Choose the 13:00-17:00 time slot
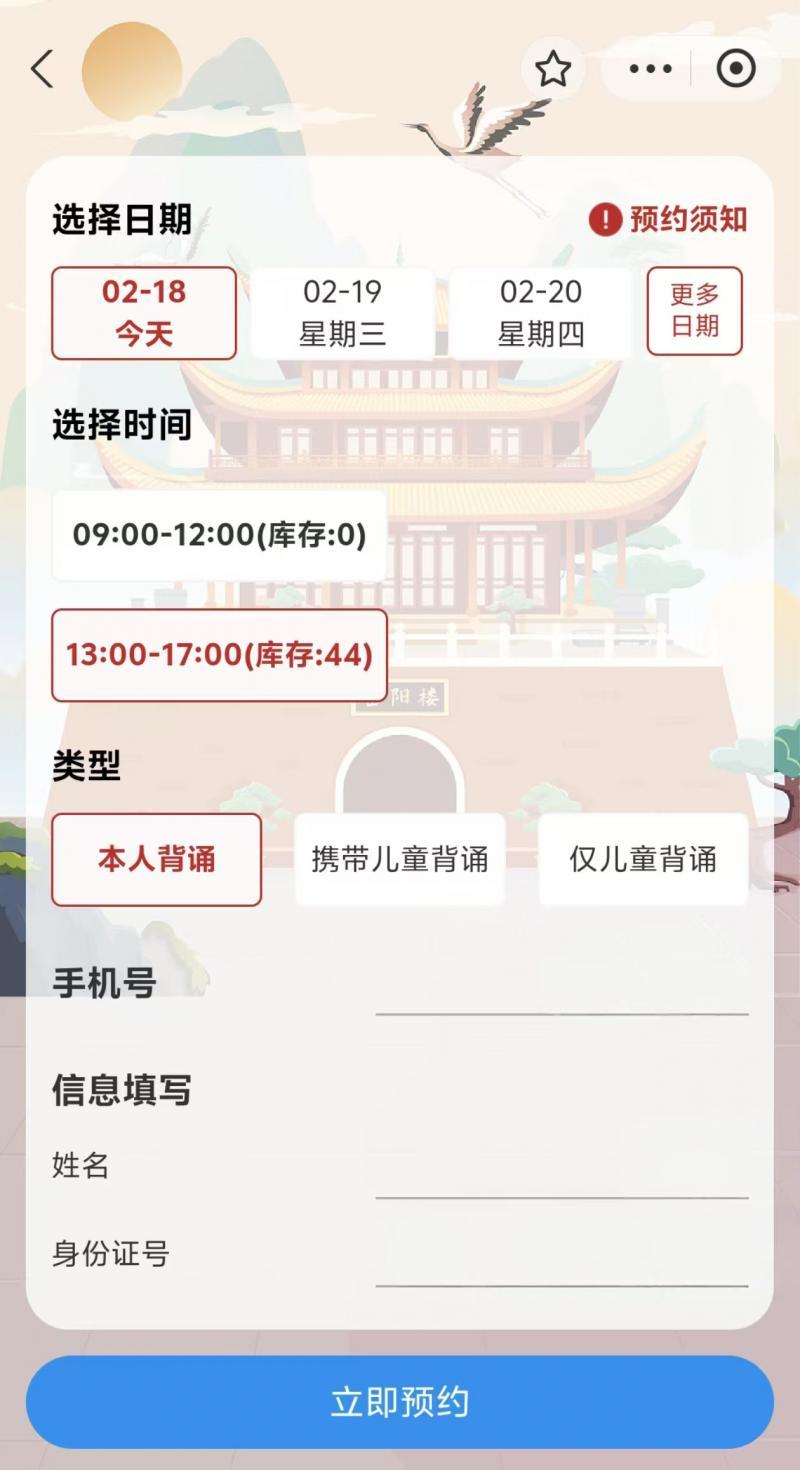The height and width of the screenshot is (1470, 800). pos(219,655)
